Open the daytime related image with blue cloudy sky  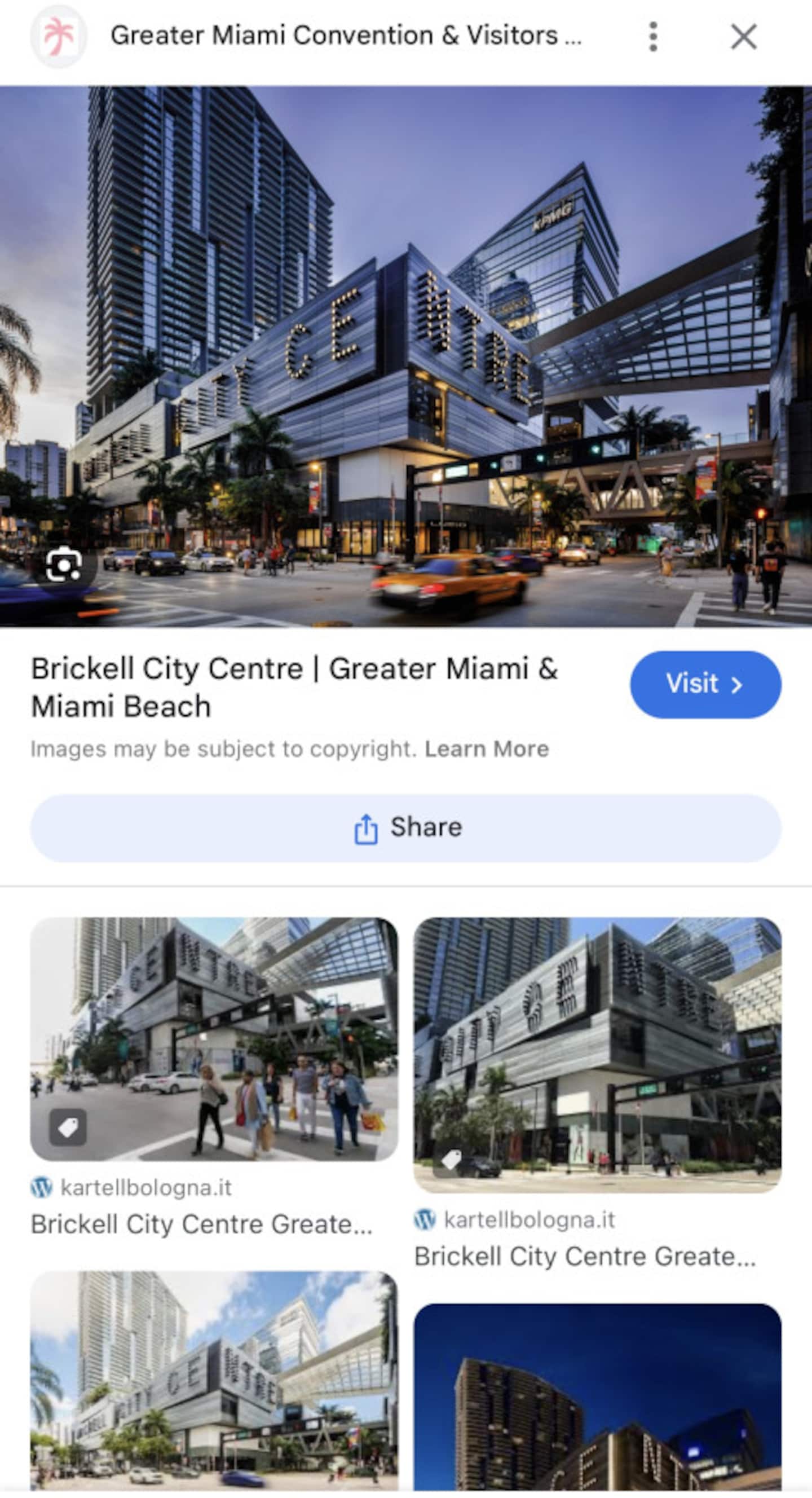[214, 1383]
